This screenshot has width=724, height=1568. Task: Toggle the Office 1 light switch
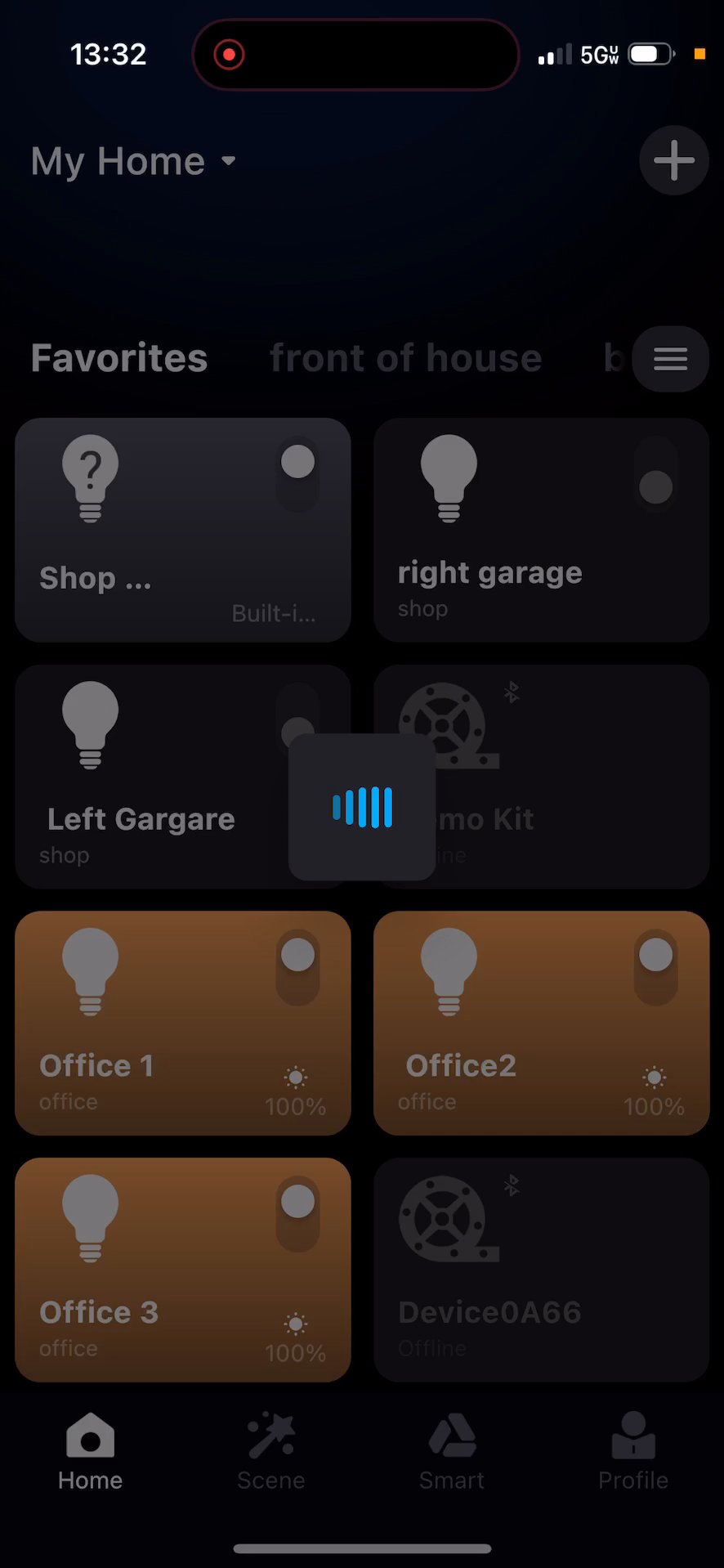297,967
